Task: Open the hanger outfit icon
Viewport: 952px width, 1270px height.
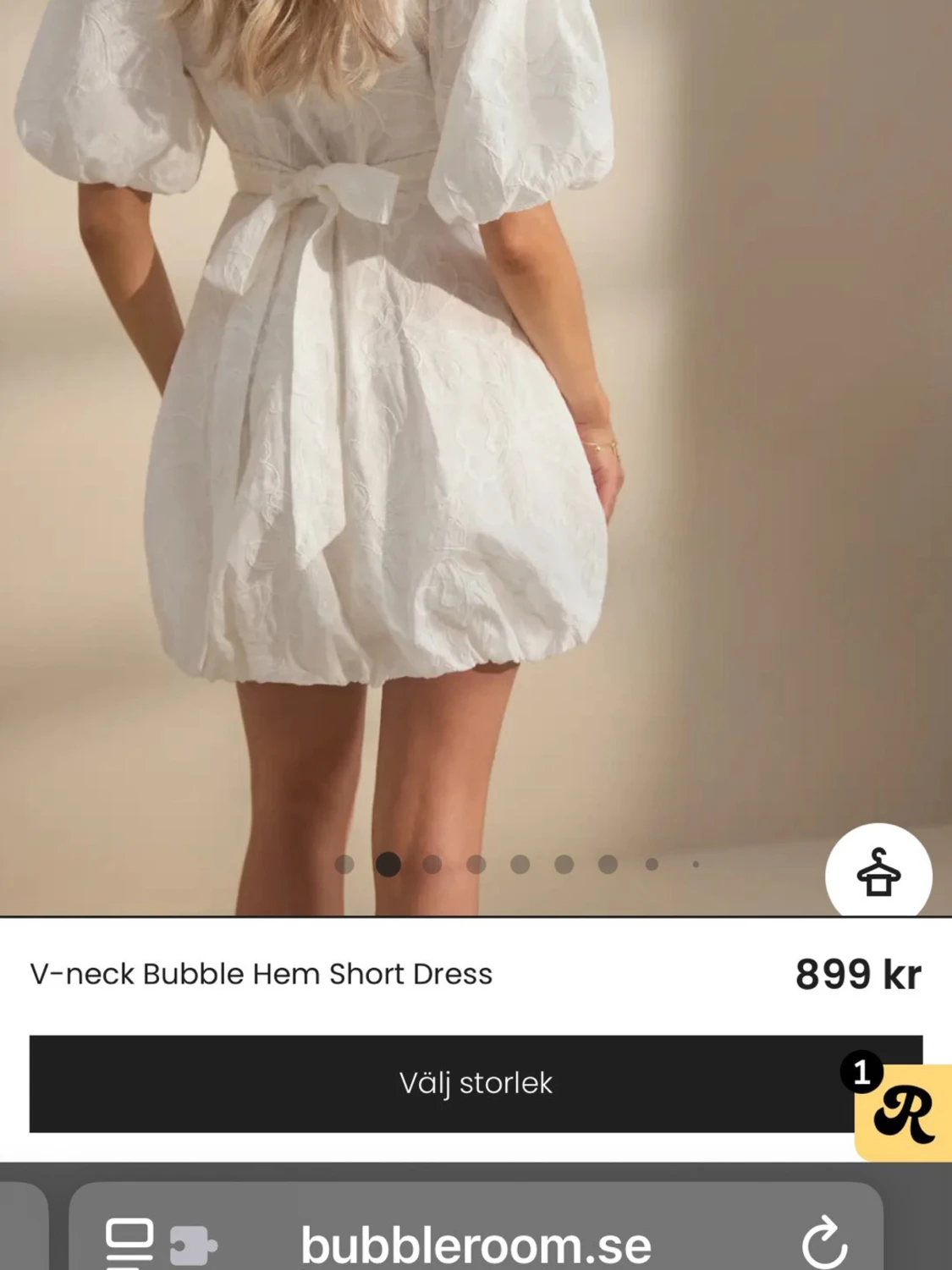Action: click(x=878, y=874)
